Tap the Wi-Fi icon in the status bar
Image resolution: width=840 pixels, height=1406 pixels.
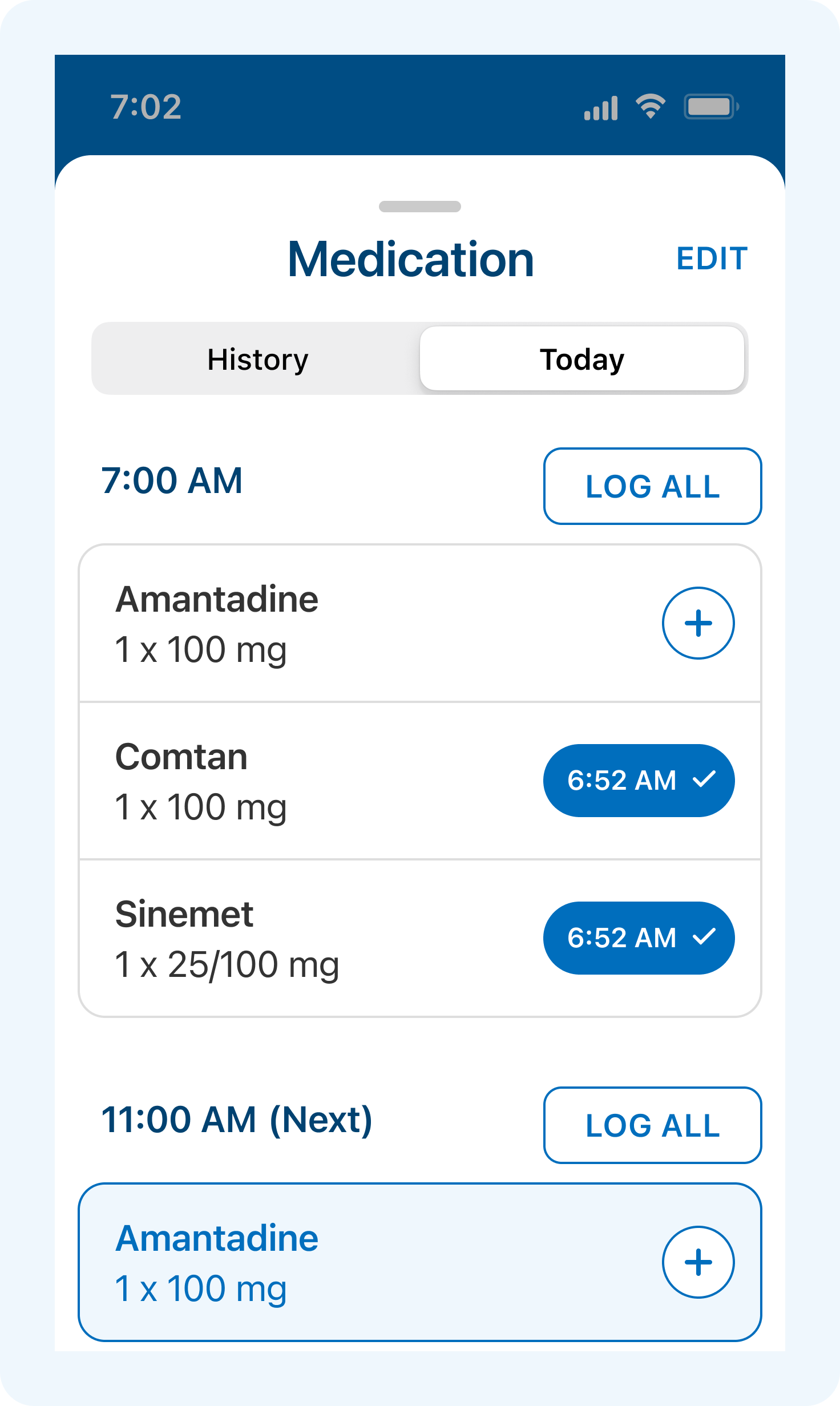point(651,106)
